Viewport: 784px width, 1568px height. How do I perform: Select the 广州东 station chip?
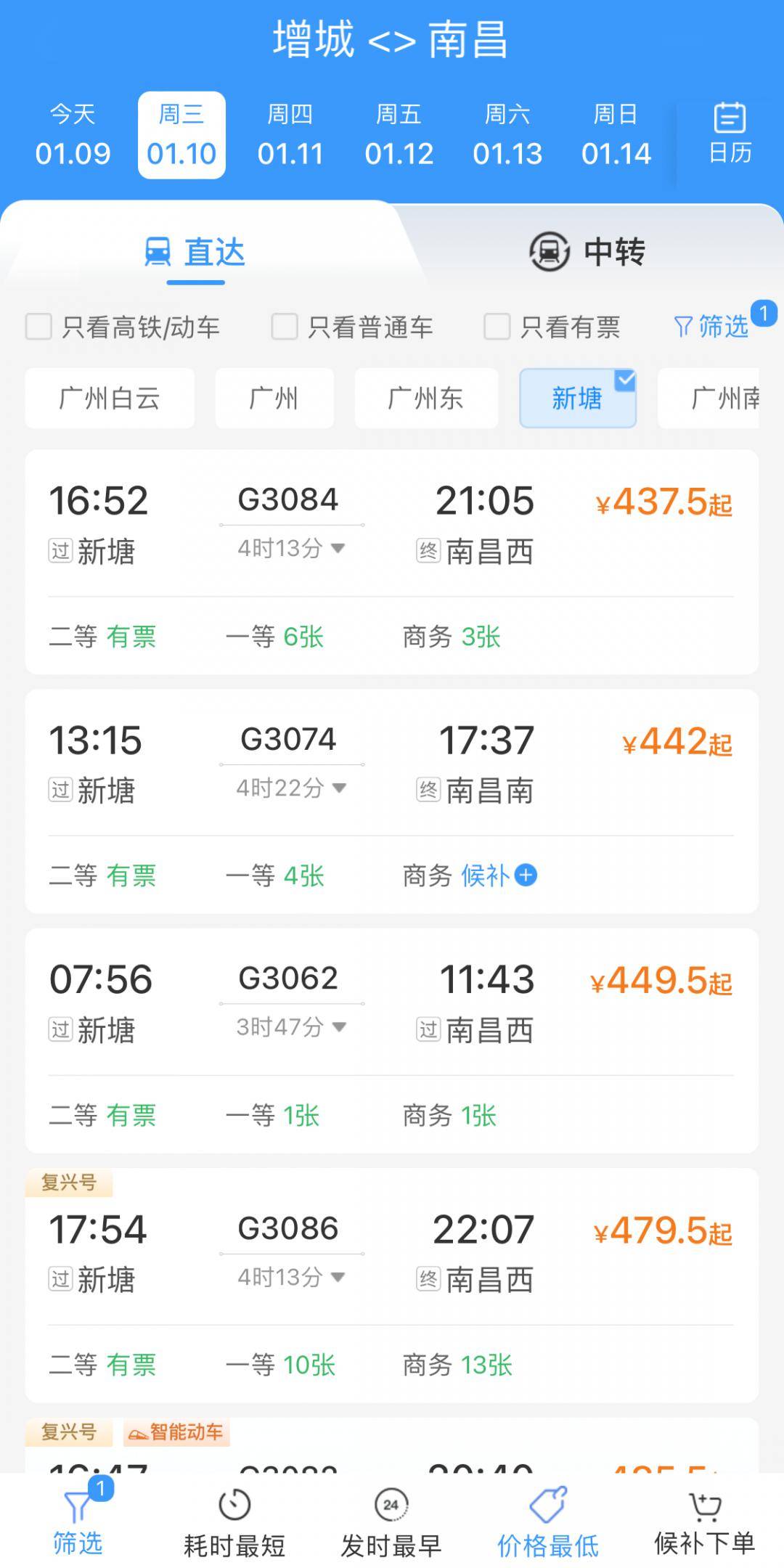click(x=426, y=399)
